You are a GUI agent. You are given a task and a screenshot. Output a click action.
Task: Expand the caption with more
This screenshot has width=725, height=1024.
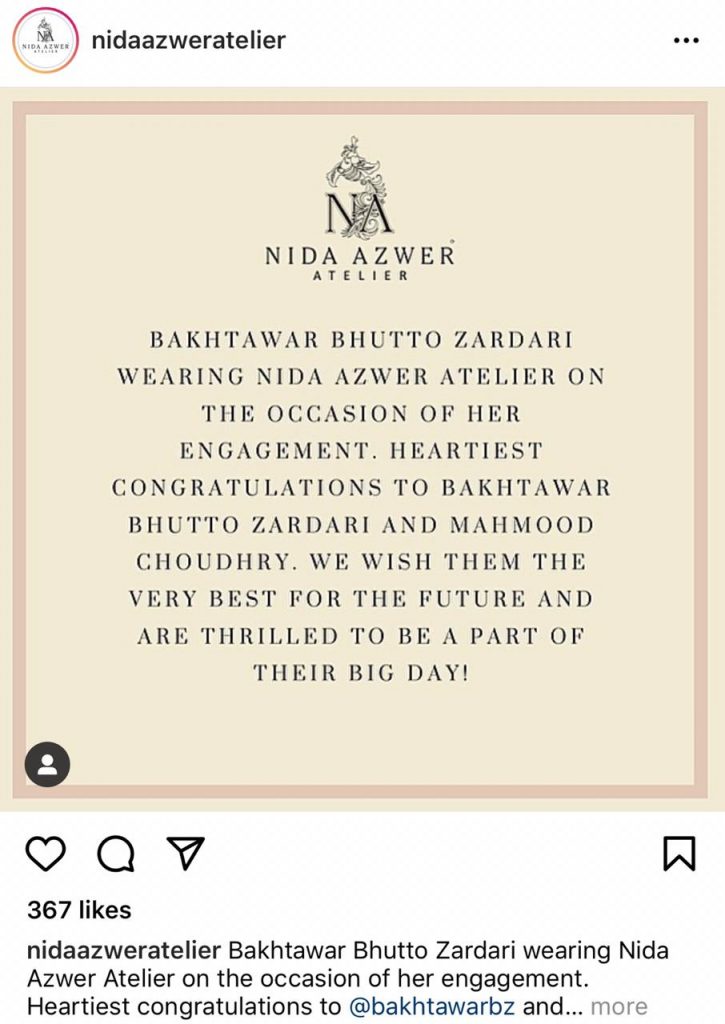[x=618, y=1006]
